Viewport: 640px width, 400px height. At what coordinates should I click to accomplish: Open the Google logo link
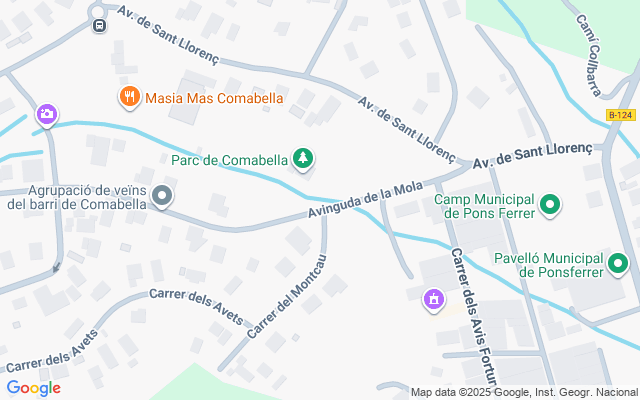(x=34, y=388)
